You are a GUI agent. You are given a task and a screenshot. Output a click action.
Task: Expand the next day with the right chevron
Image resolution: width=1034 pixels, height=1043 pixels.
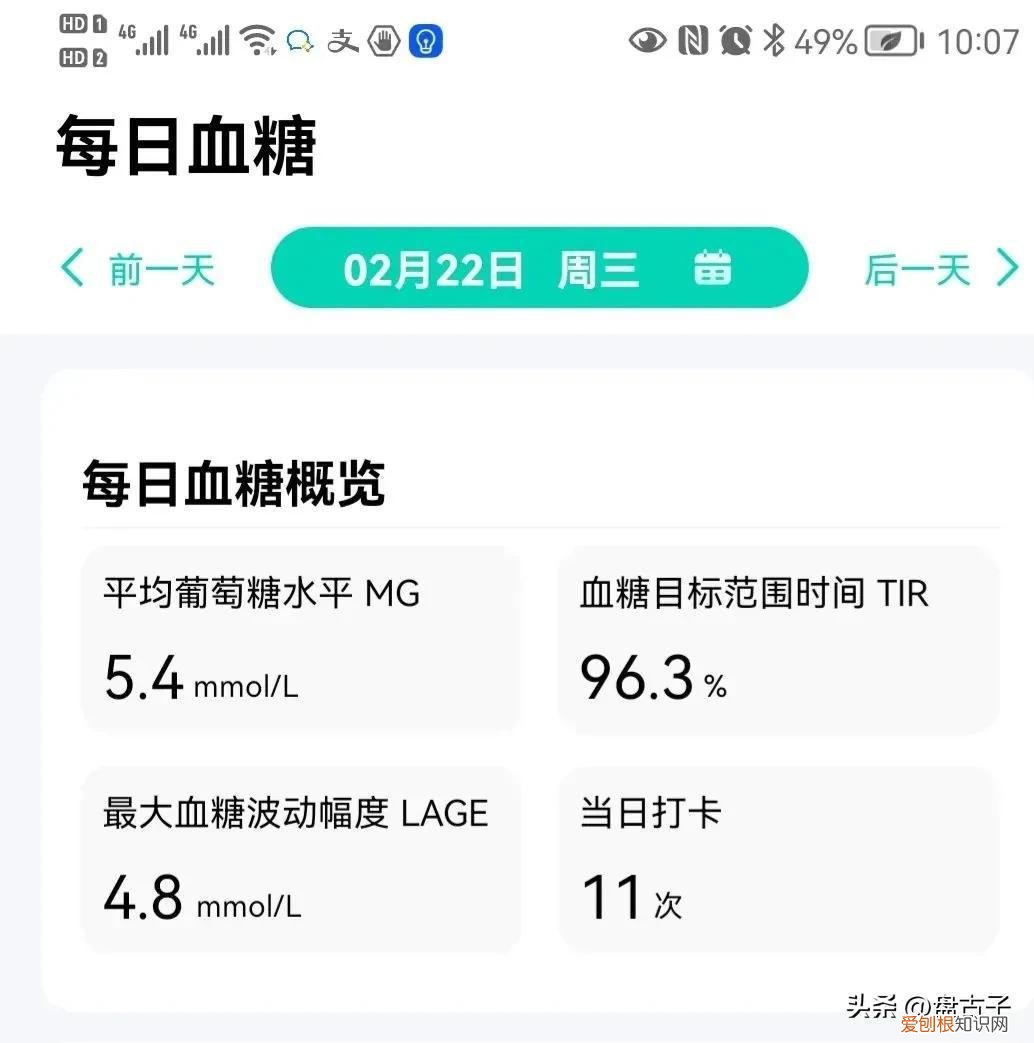coord(1008,267)
